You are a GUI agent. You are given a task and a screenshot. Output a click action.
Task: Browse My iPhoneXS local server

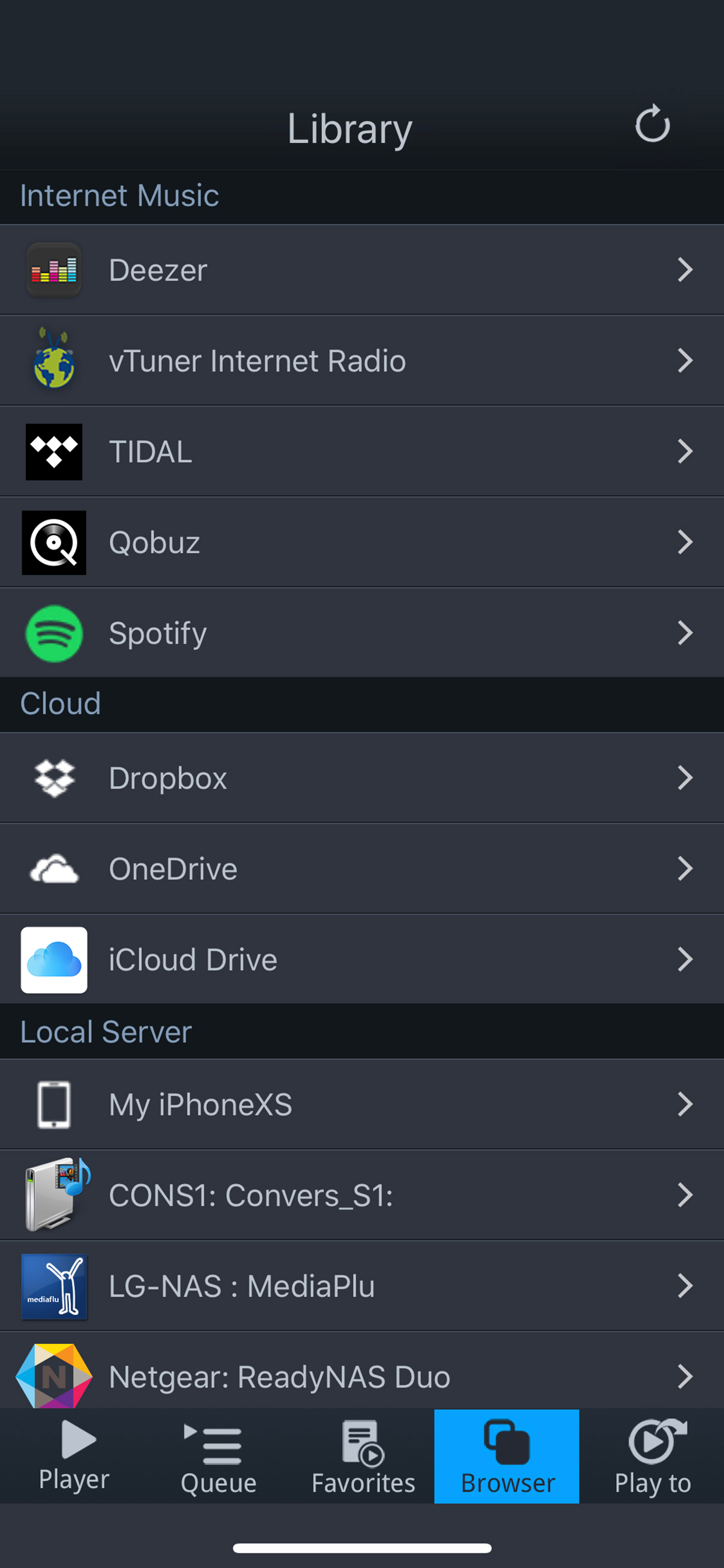361,1104
